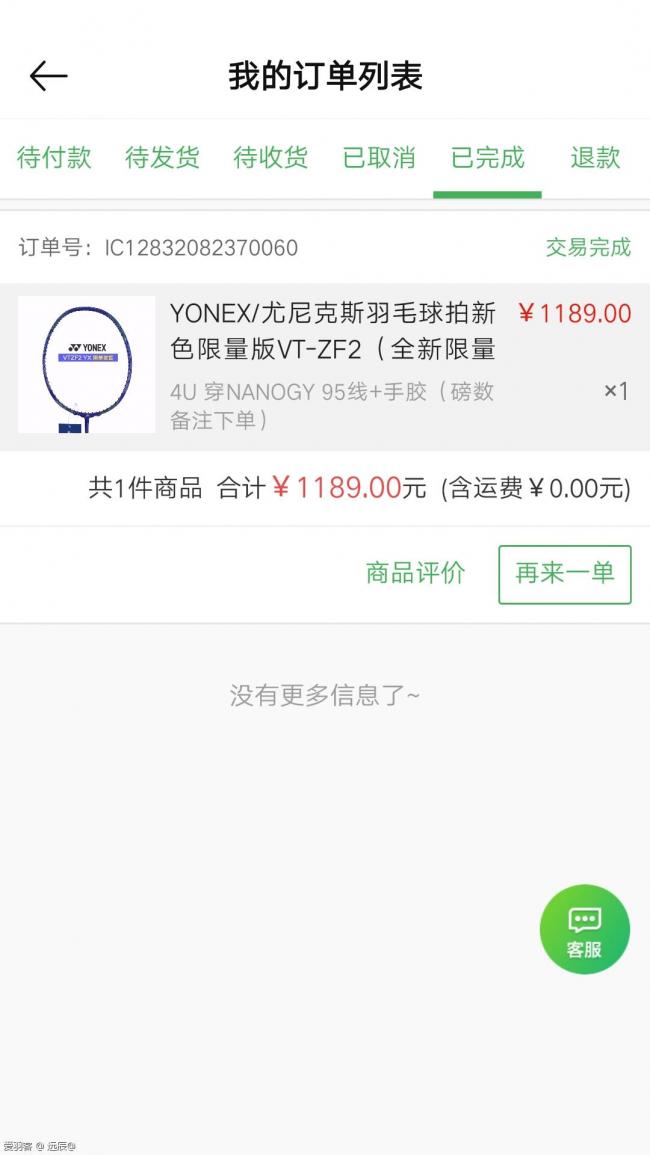Open the 退款 tab
The height and width of the screenshot is (1155, 650).
tap(595, 158)
